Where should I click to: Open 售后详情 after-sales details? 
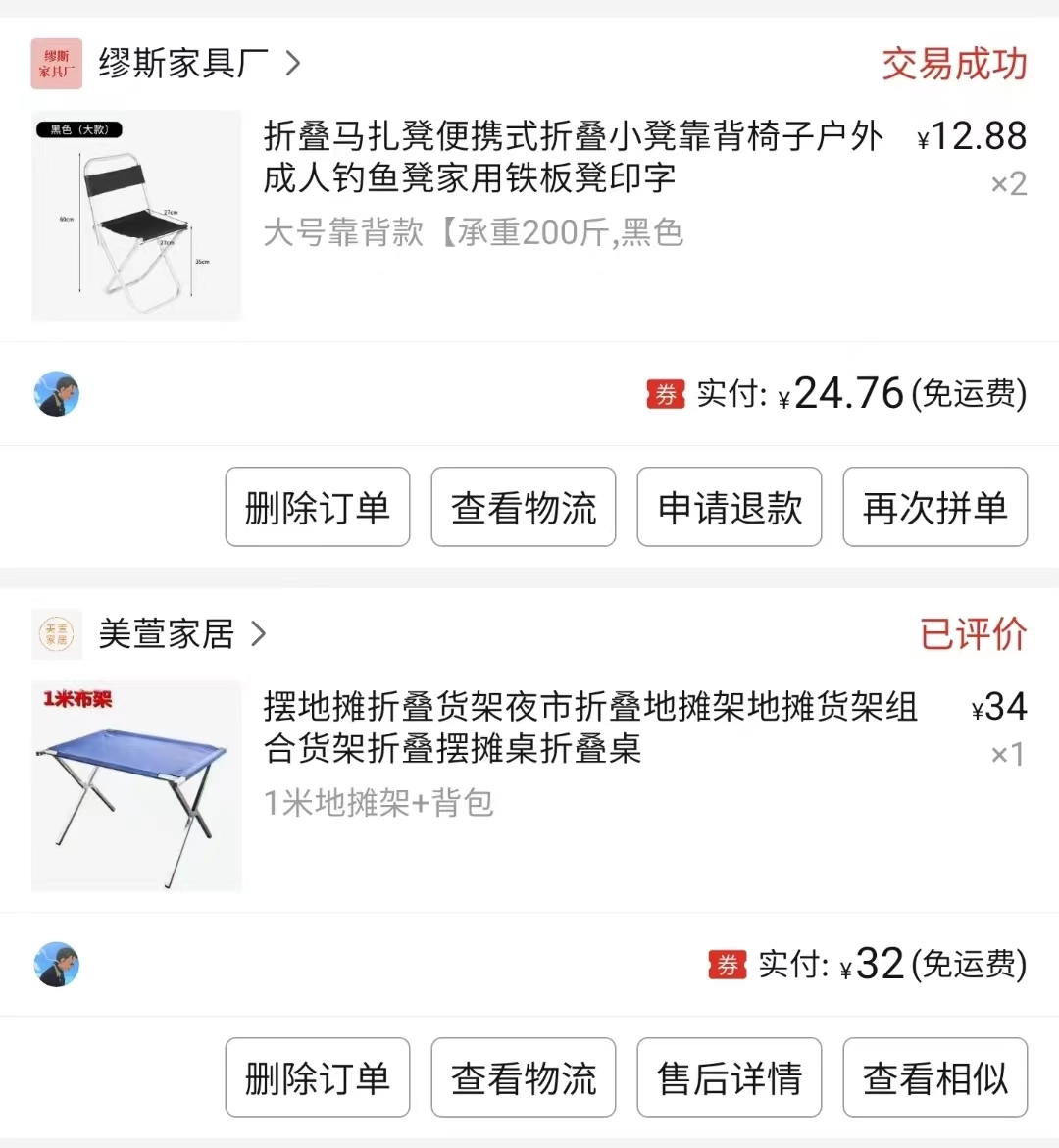[x=729, y=1077]
